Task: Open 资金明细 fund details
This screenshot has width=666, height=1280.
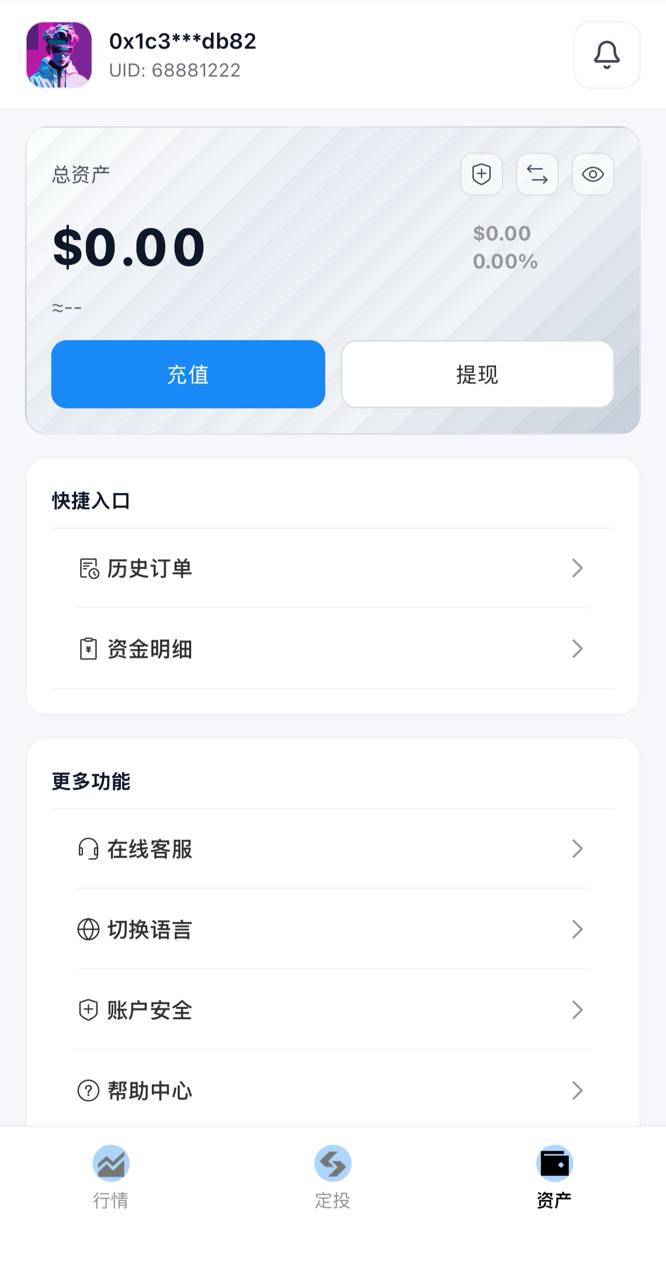Action: (x=332, y=649)
